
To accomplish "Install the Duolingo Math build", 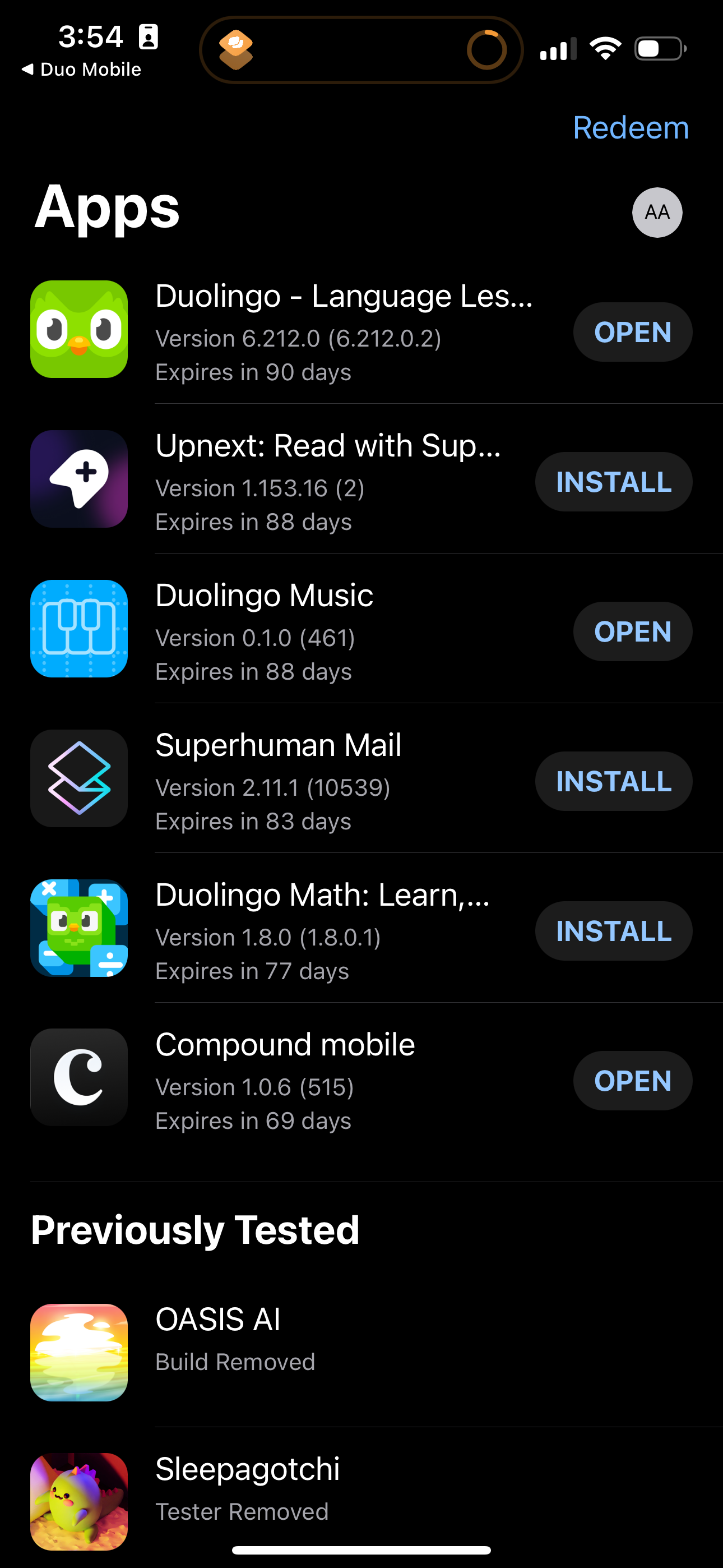I will (x=613, y=931).
